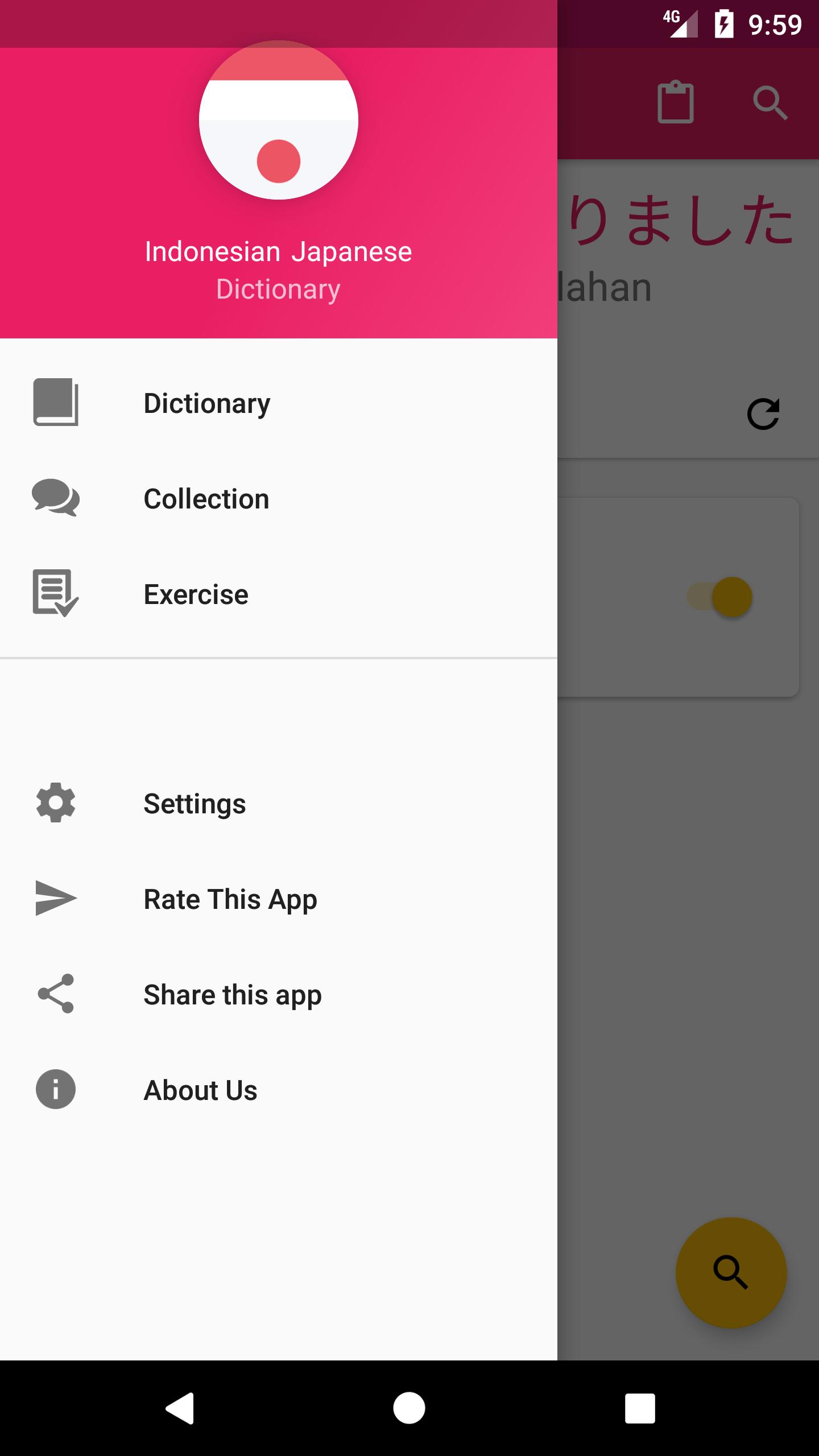Go back using the navigation bar
The width and height of the screenshot is (819, 1456).
(x=180, y=1408)
